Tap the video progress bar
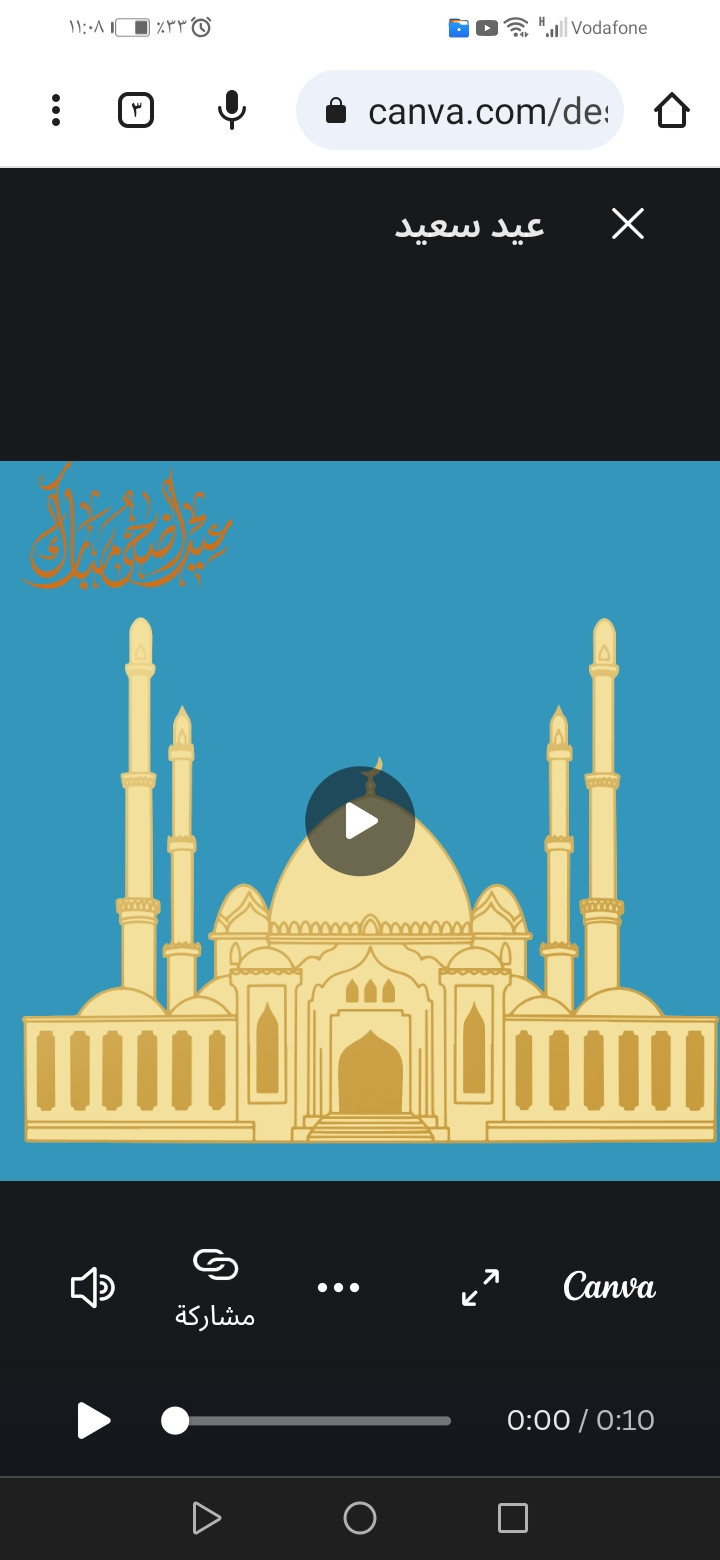This screenshot has height=1560, width=720. coord(310,1420)
